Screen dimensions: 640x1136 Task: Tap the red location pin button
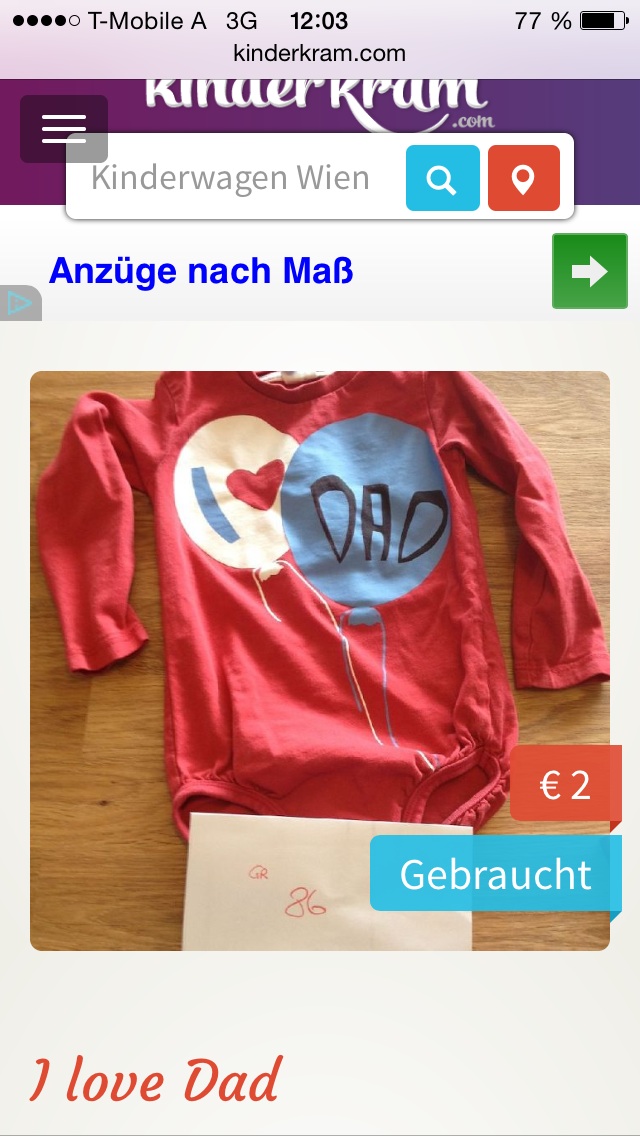[x=524, y=178]
